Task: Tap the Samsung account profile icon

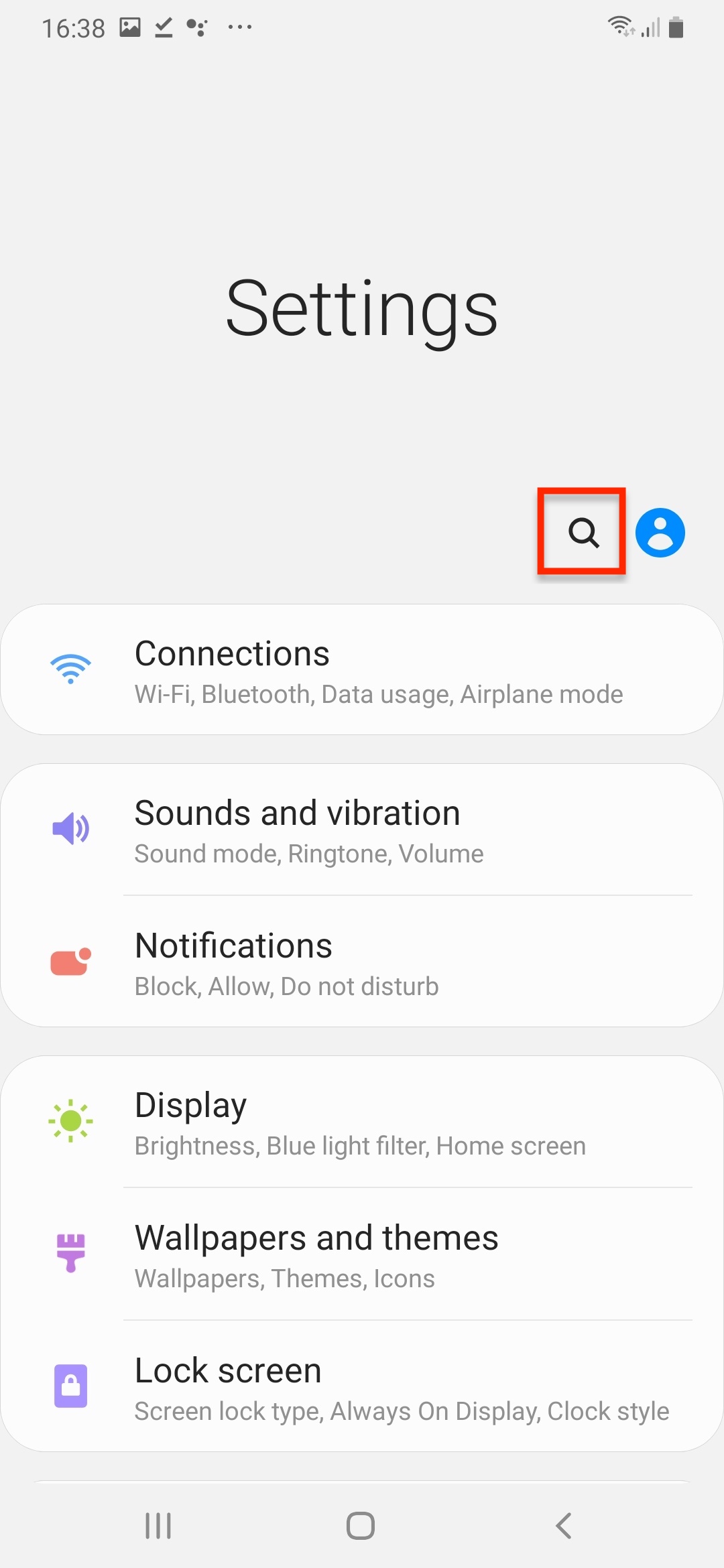Action: [x=661, y=531]
